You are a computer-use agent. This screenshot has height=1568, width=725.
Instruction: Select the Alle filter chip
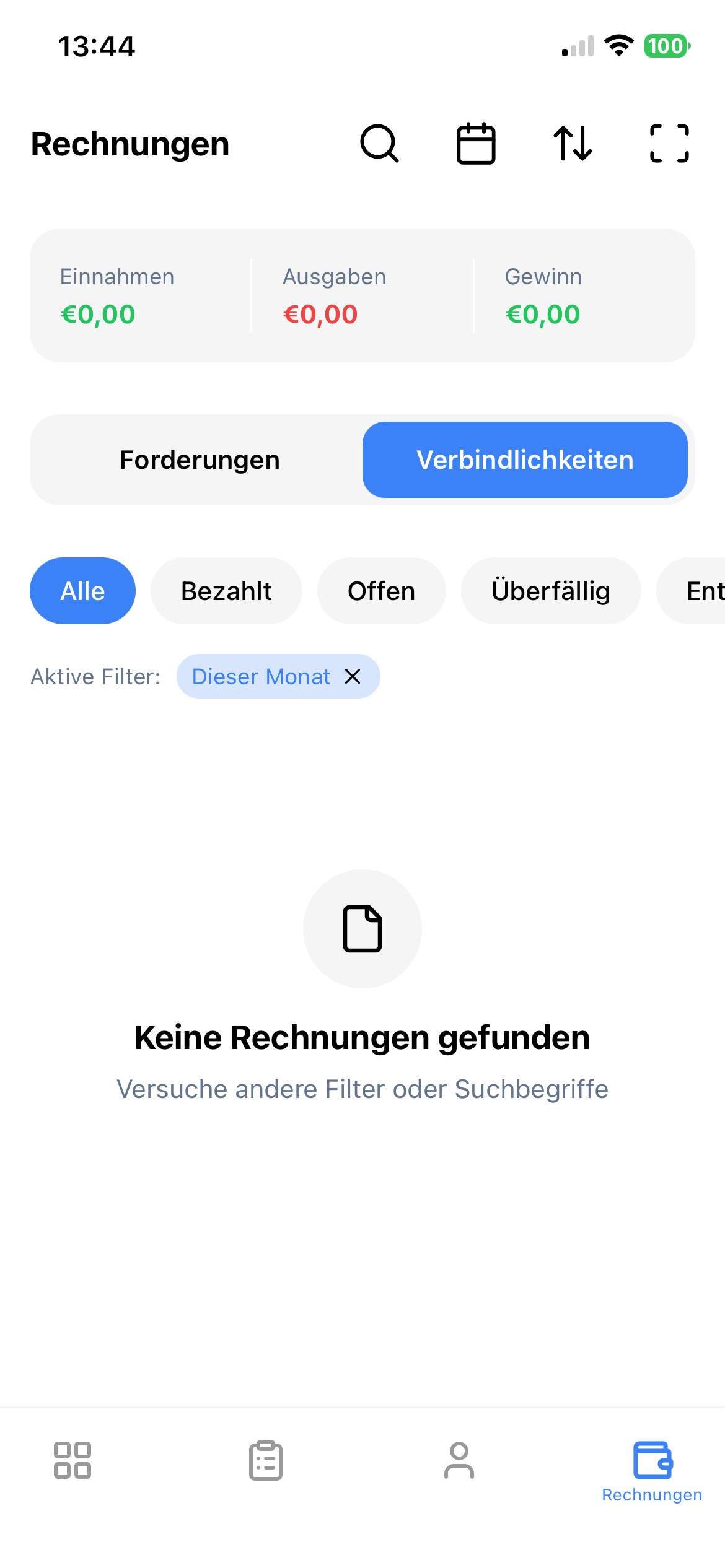pyautogui.click(x=82, y=590)
